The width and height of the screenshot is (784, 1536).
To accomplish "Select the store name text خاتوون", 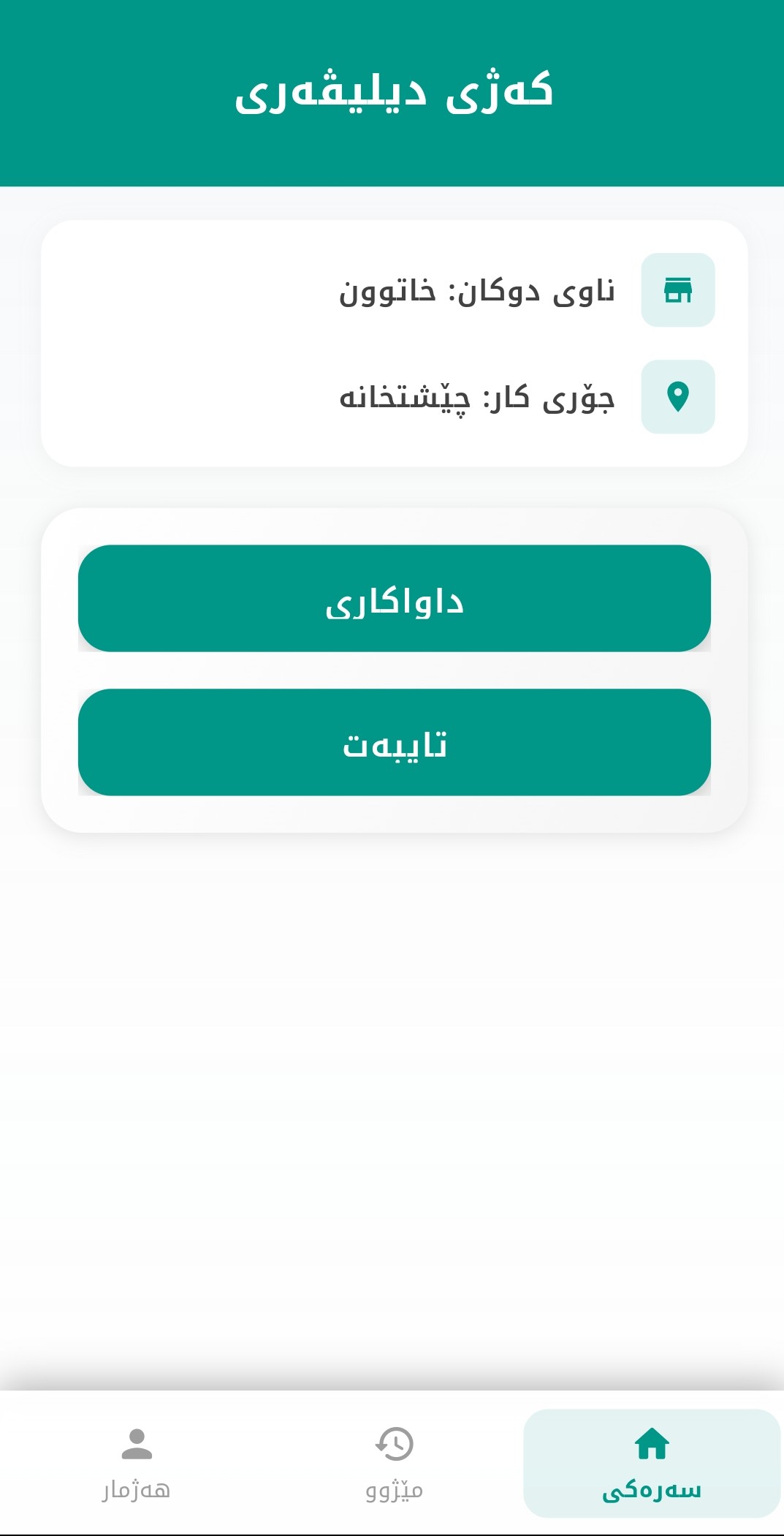I will (380, 292).
